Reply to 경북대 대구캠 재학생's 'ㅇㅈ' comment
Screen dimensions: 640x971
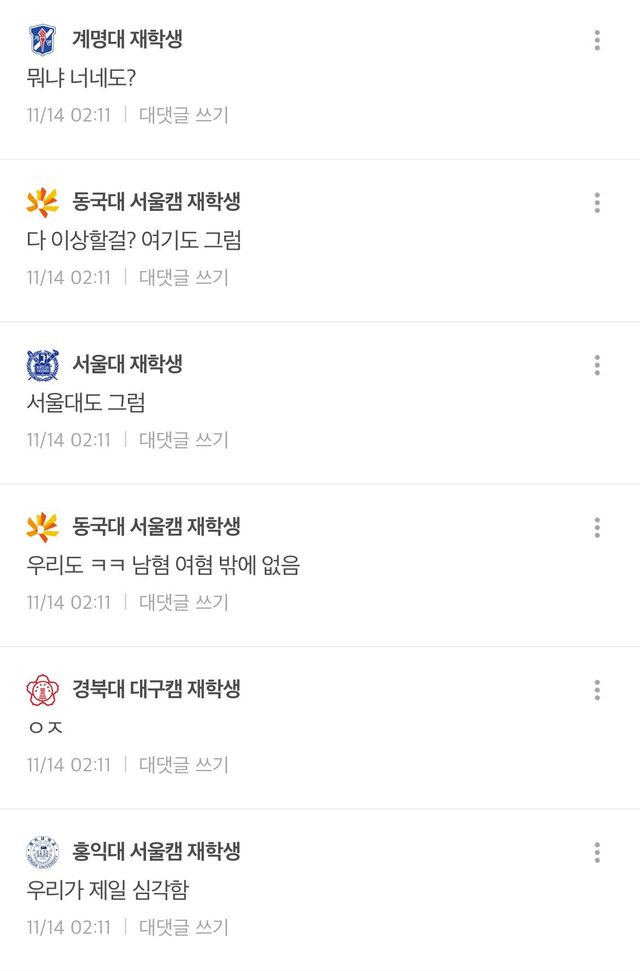183,765
